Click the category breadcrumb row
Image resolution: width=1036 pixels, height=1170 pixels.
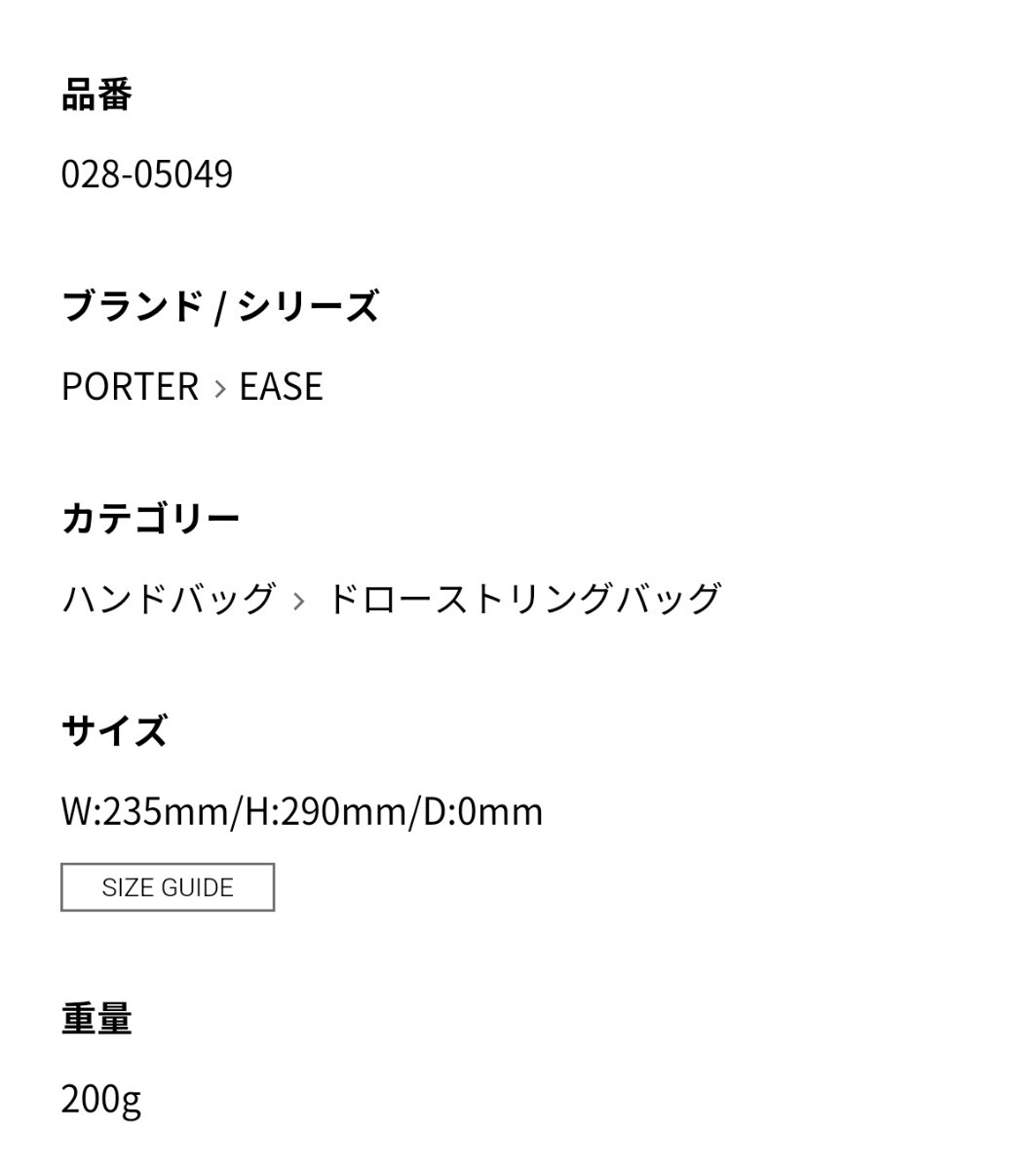click(390, 599)
